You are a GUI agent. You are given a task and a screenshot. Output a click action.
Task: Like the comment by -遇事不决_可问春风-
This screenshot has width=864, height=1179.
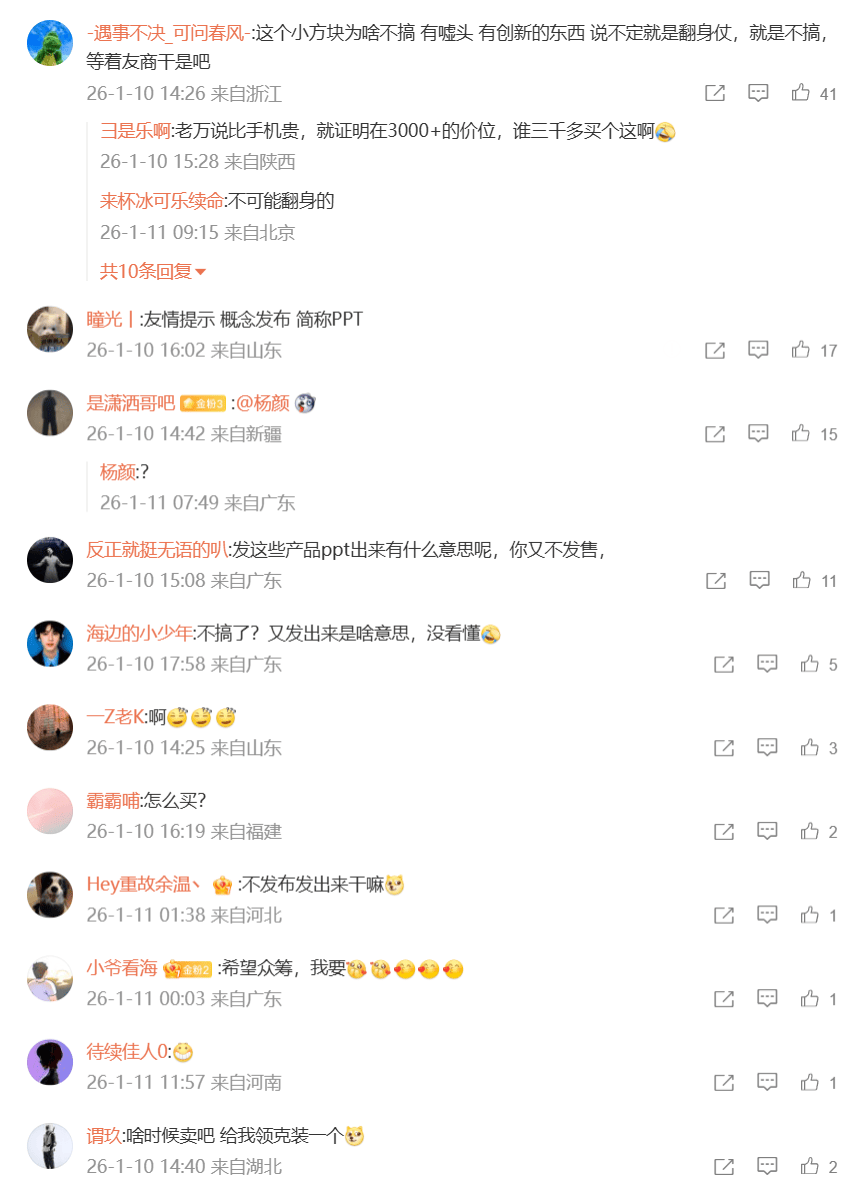(x=801, y=93)
